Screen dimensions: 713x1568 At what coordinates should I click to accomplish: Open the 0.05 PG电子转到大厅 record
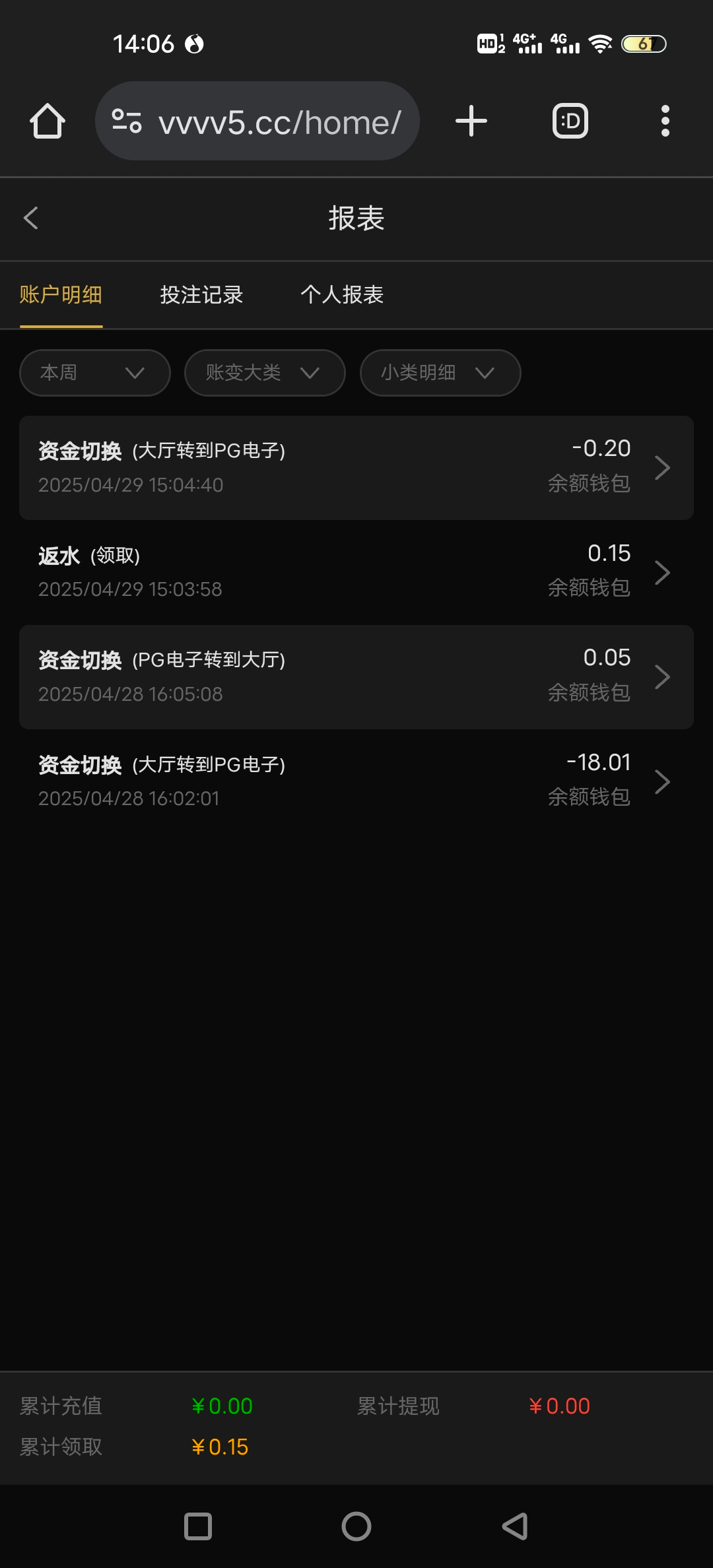point(356,677)
